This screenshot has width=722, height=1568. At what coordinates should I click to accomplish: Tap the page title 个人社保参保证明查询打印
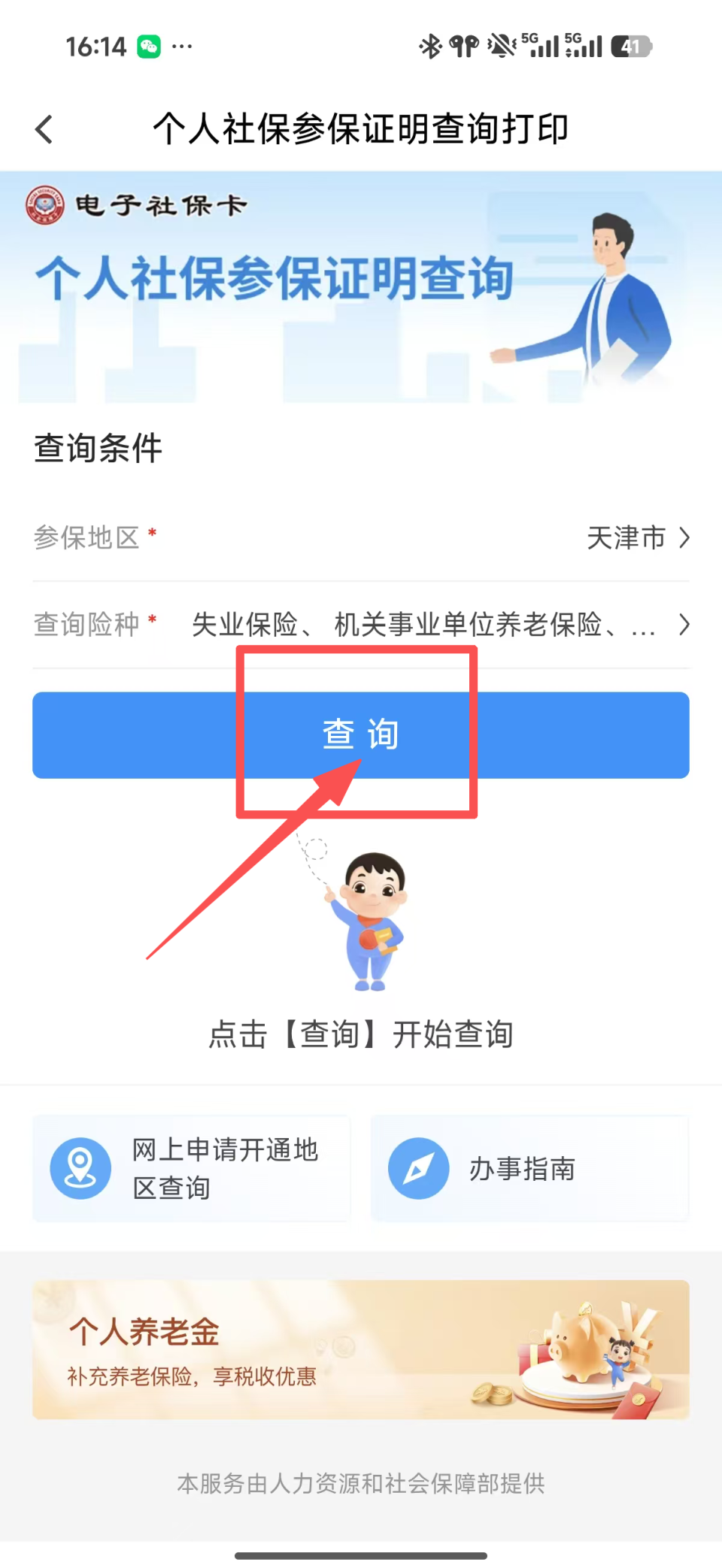point(361,129)
